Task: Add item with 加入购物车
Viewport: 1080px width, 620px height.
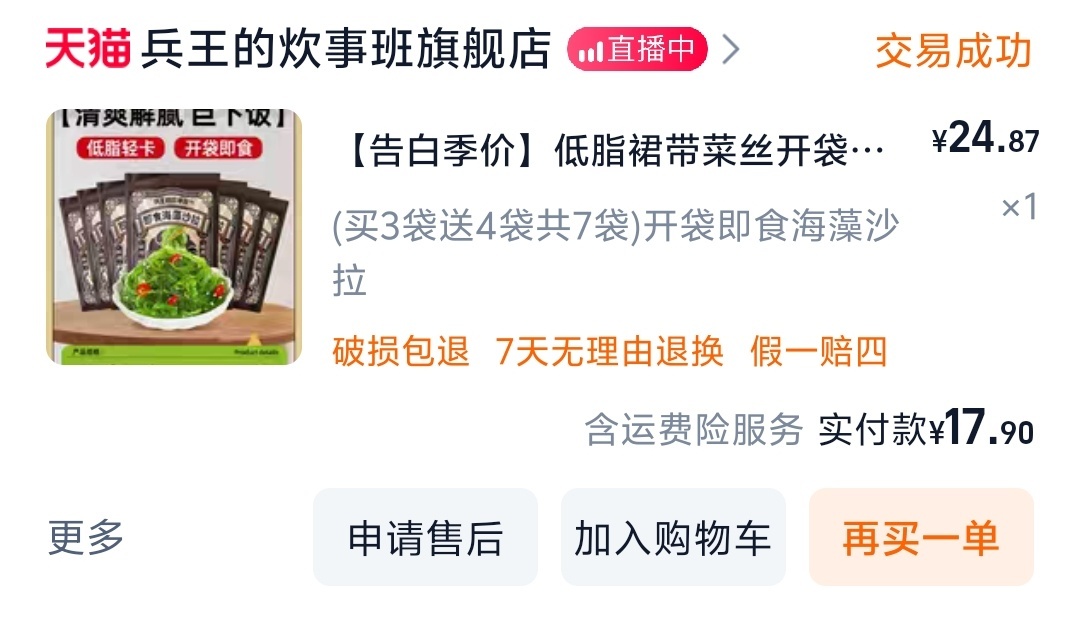Action: (x=673, y=537)
